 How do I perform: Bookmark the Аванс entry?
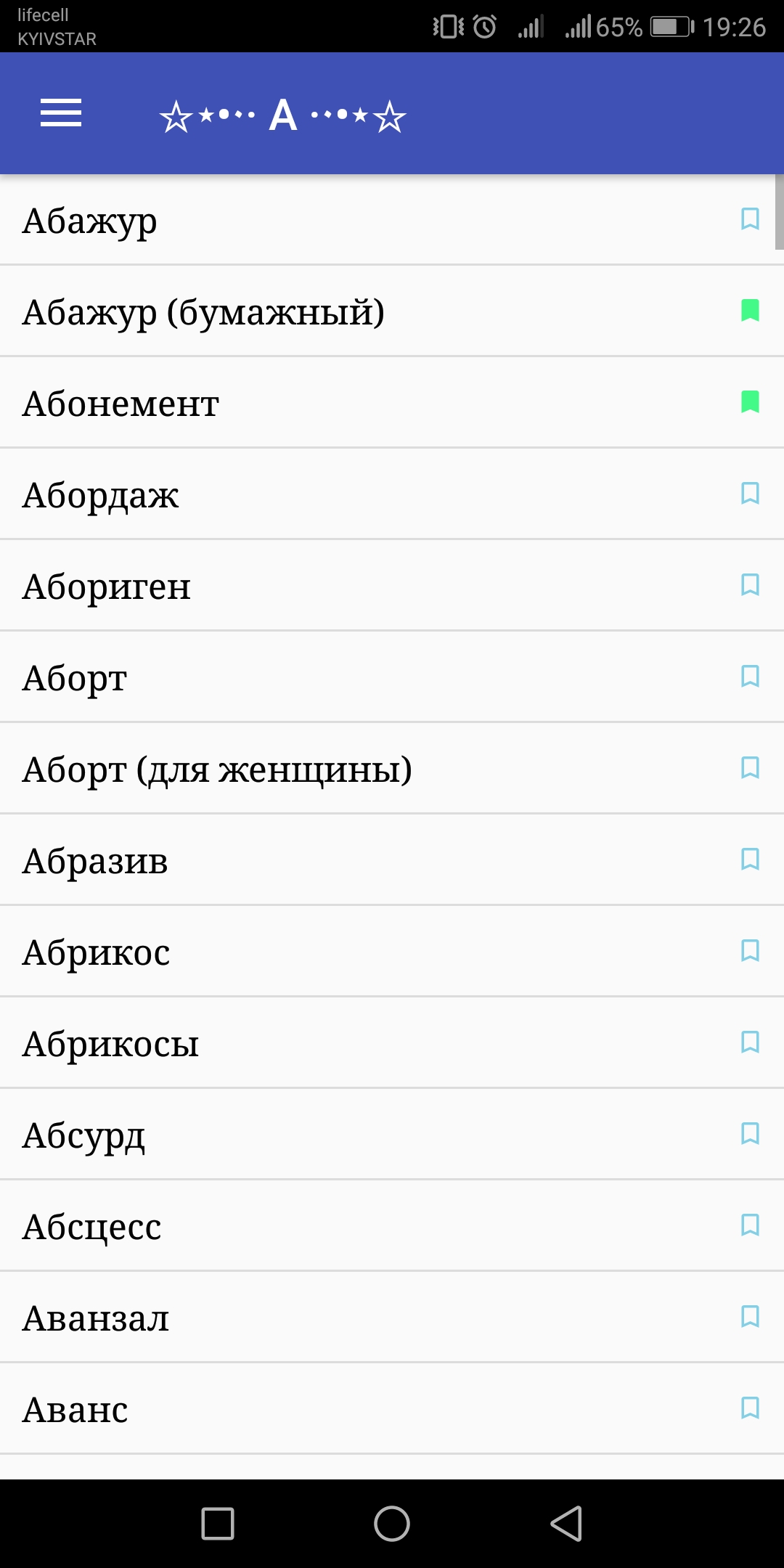750,1408
